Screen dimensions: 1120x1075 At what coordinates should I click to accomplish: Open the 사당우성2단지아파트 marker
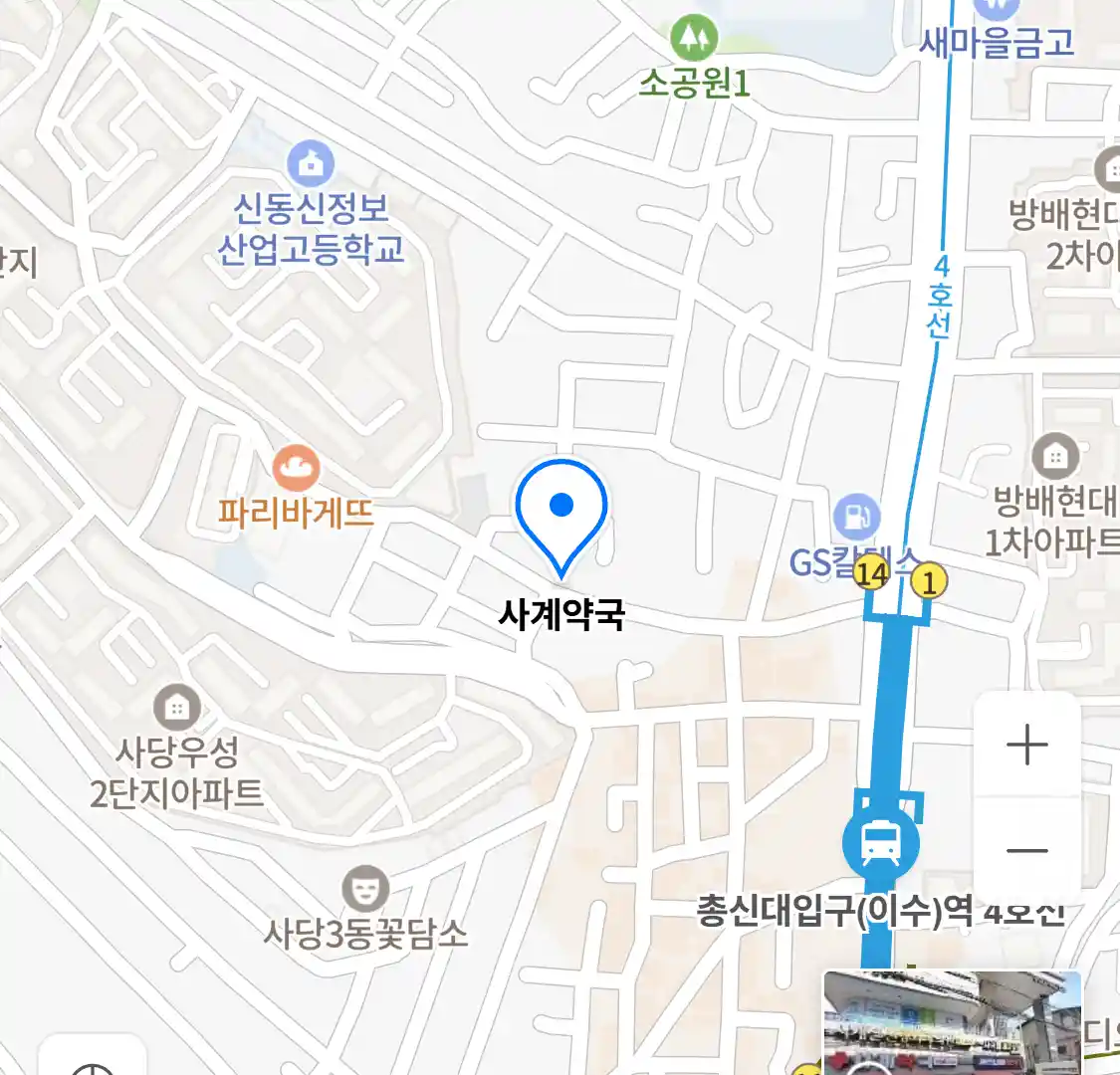pos(176,708)
